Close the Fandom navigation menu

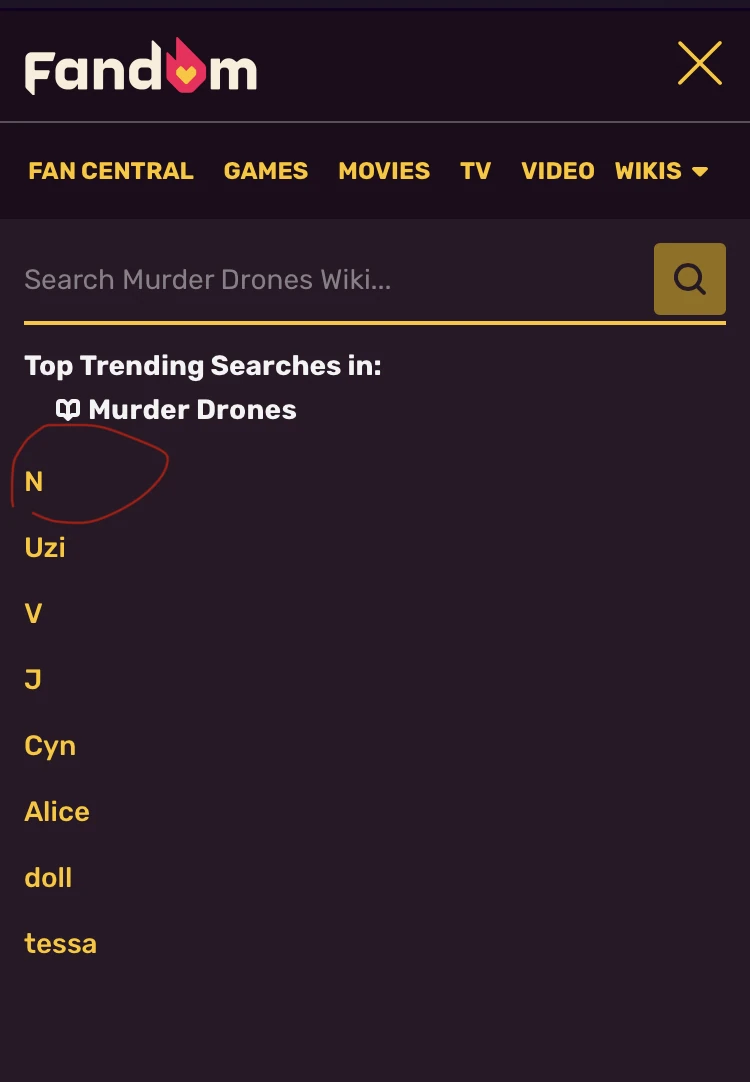pyautogui.click(x=699, y=65)
